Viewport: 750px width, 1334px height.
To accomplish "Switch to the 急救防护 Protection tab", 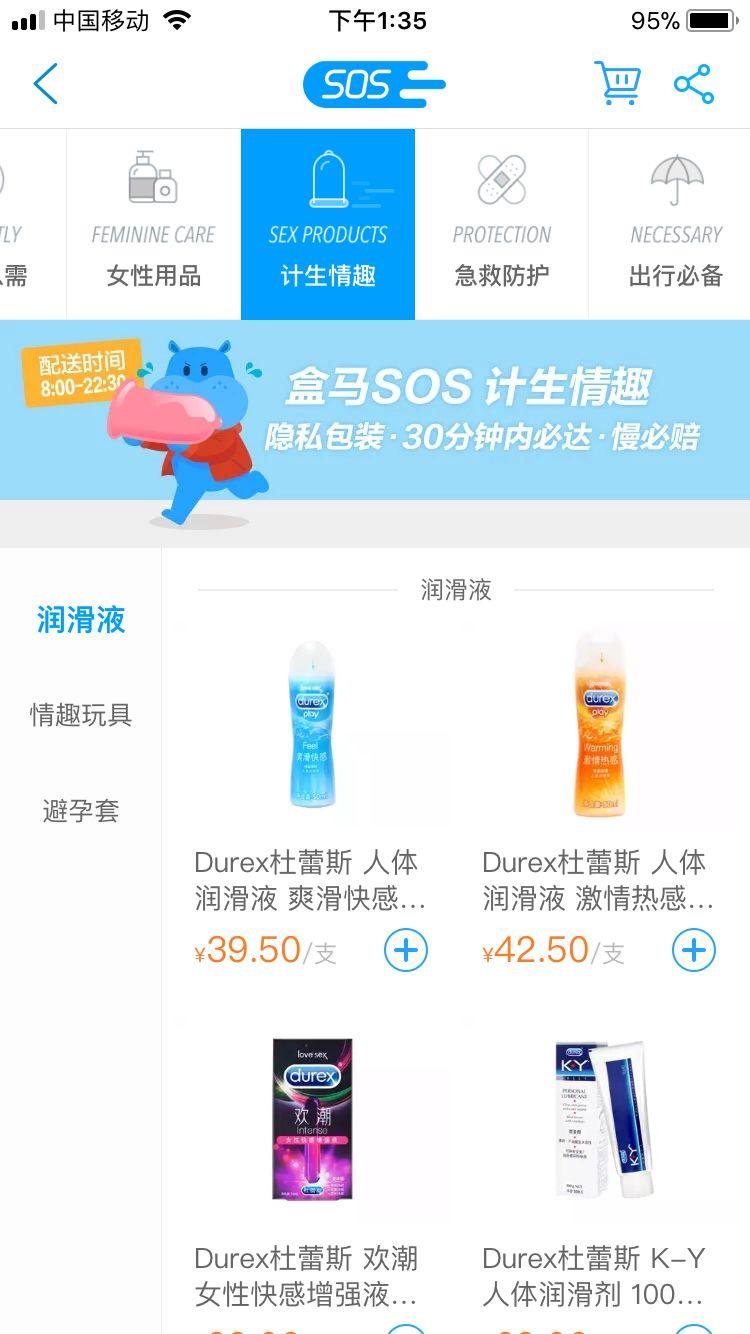I will [x=501, y=224].
